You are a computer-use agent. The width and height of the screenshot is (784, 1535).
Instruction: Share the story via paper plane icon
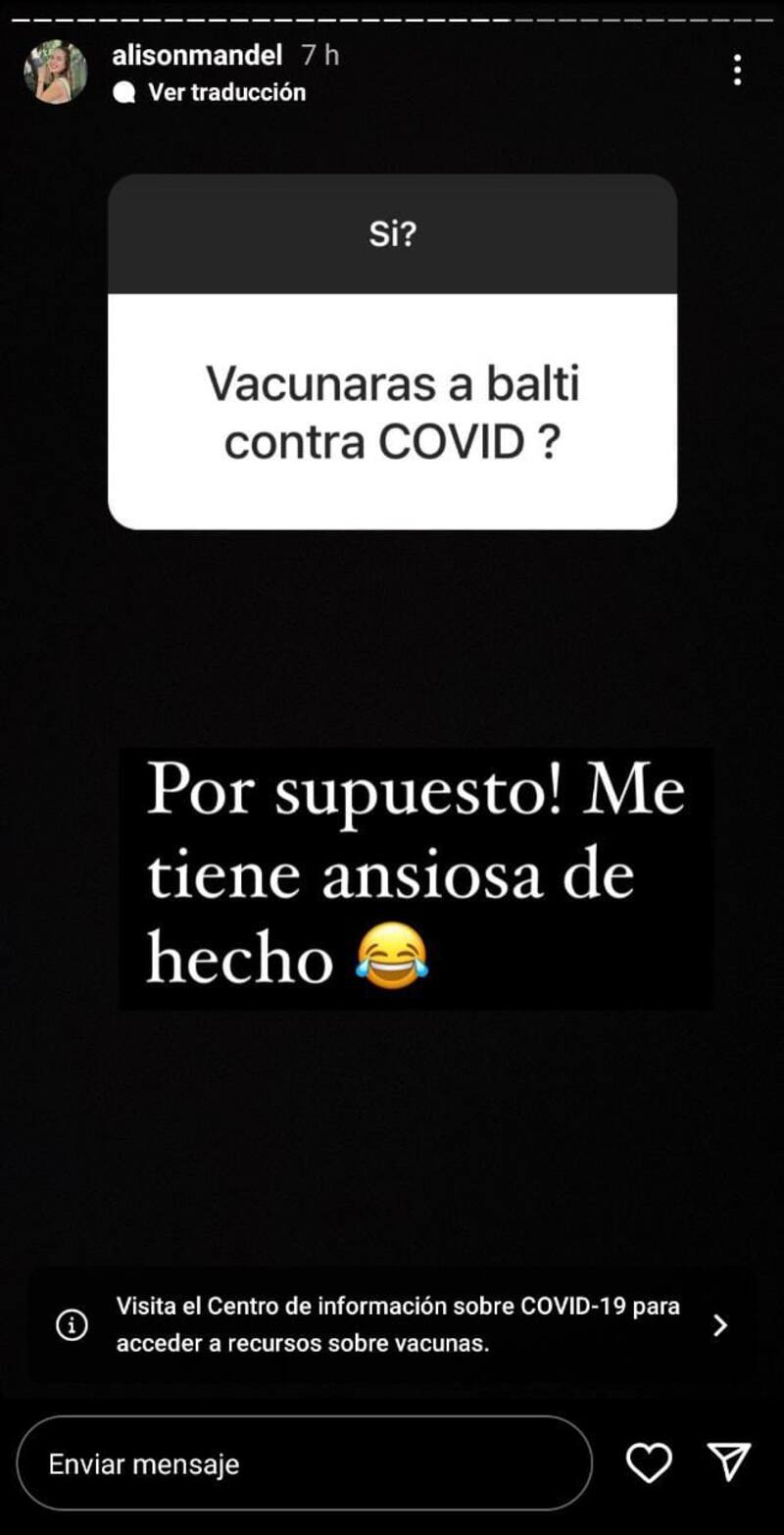(x=729, y=1461)
